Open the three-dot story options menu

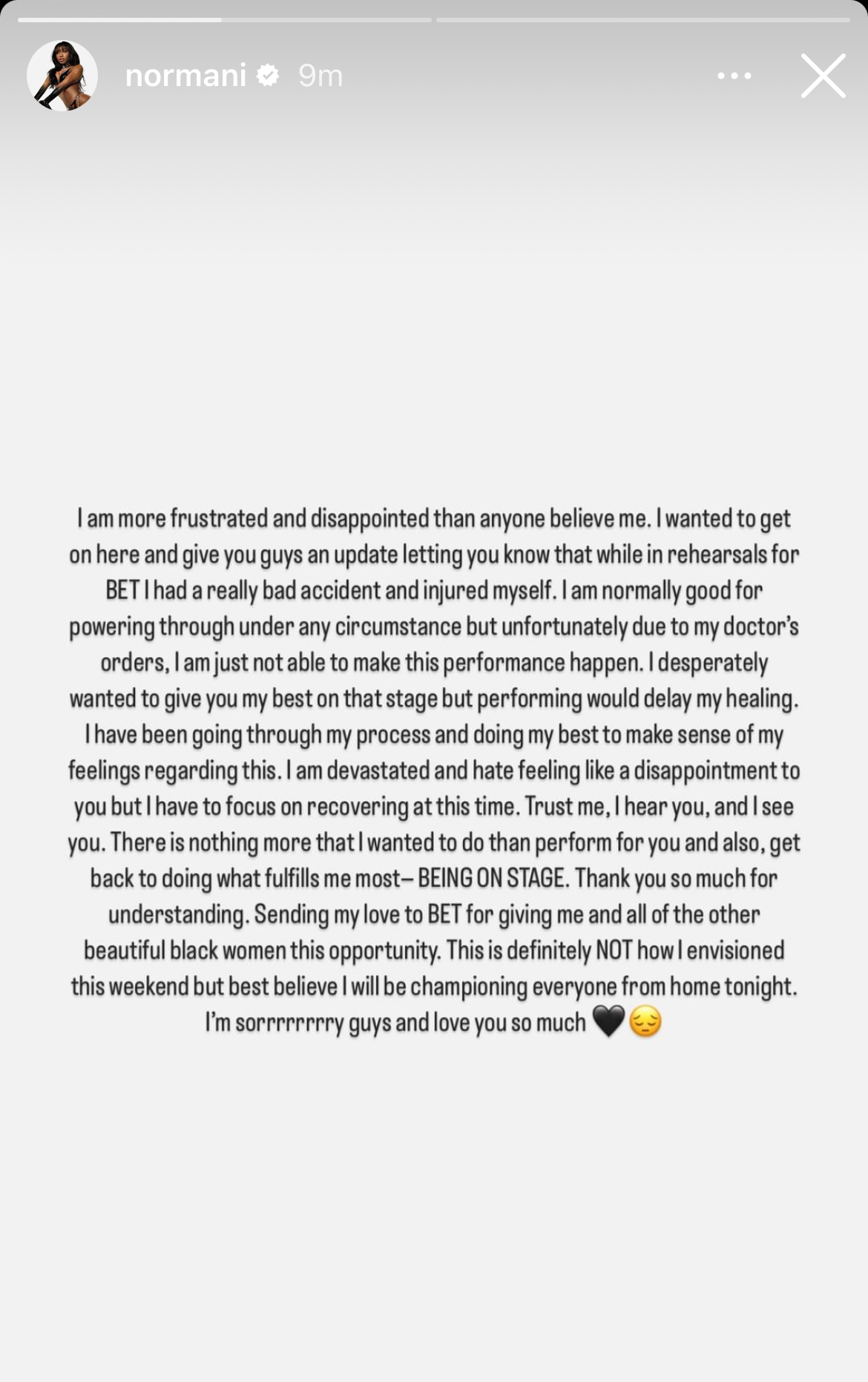click(x=734, y=76)
